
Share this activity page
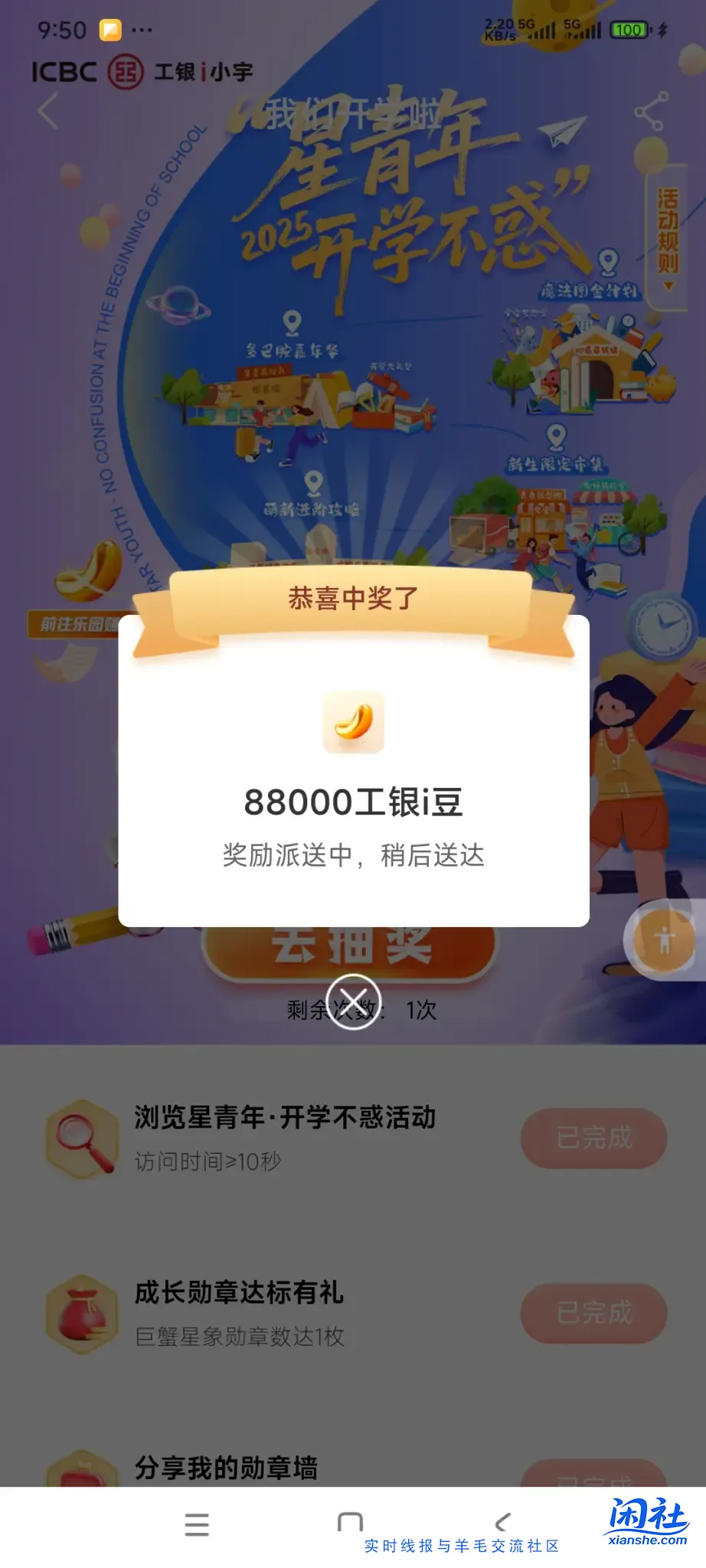[651, 112]
